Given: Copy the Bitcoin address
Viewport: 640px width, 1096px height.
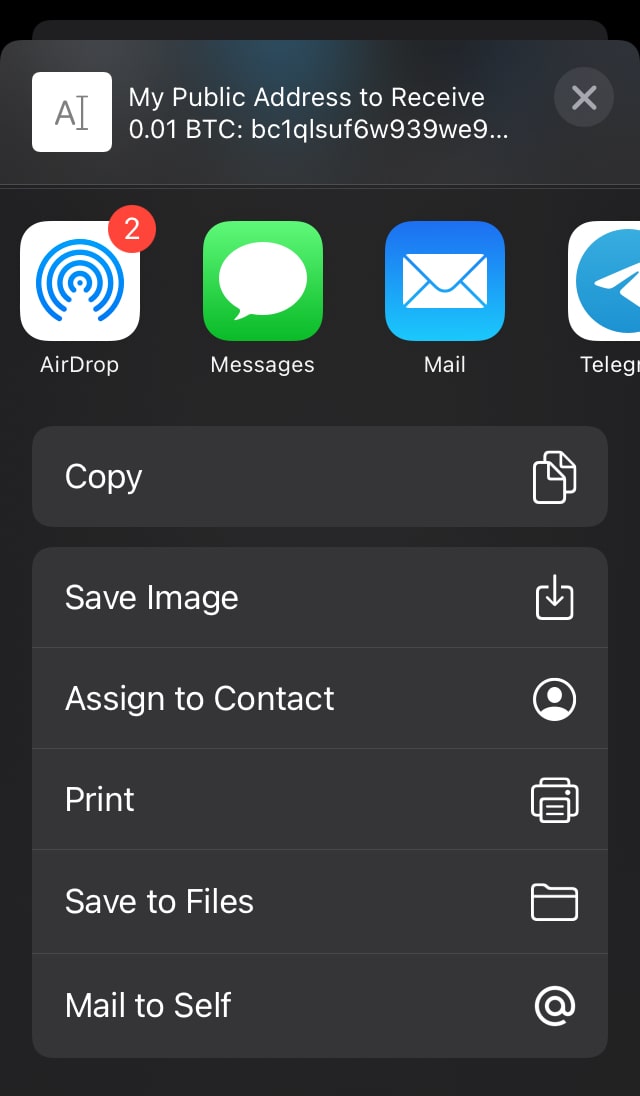Looking at the screenshot, I should click(x=320, y=477).
